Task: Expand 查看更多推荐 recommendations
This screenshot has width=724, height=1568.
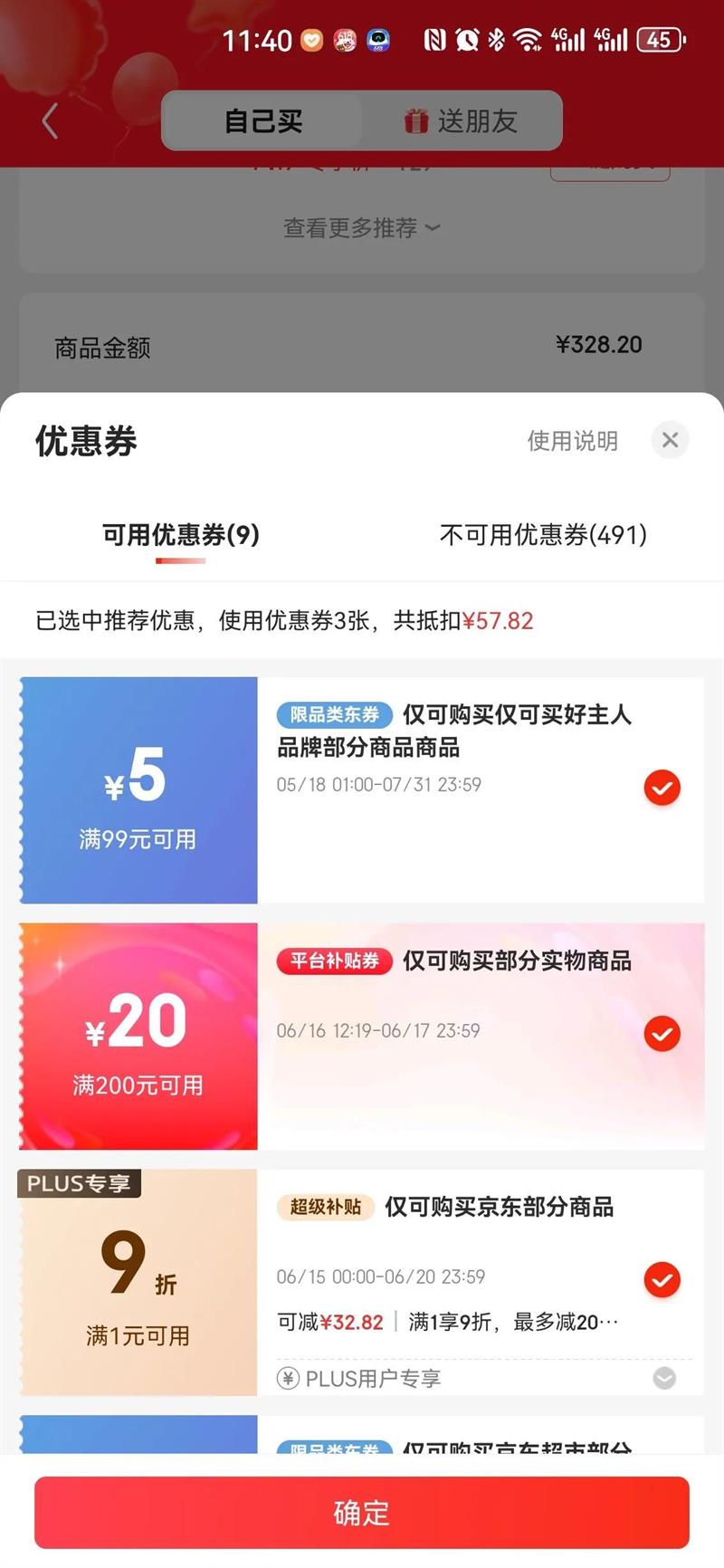Action: pos(362,228)
